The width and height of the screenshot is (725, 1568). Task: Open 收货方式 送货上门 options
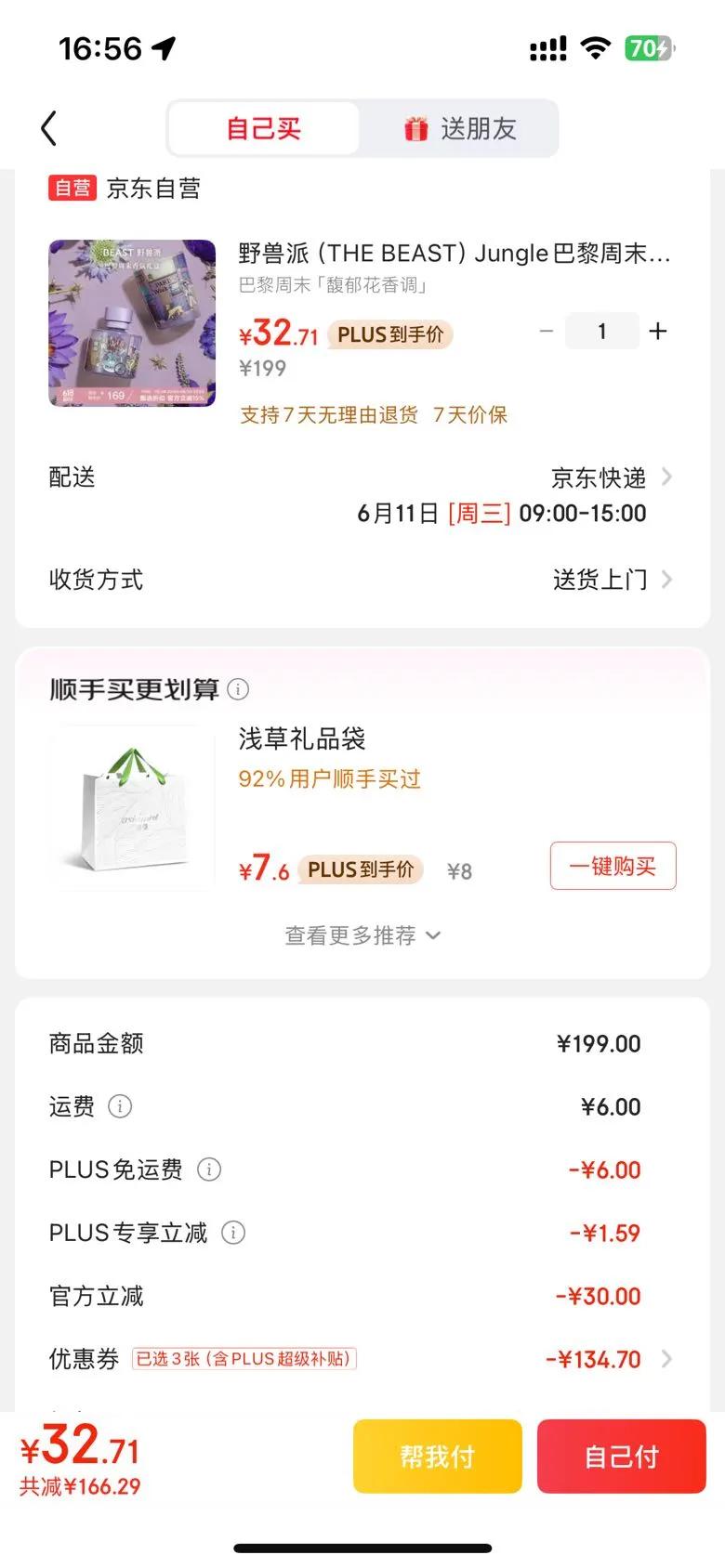362,580
